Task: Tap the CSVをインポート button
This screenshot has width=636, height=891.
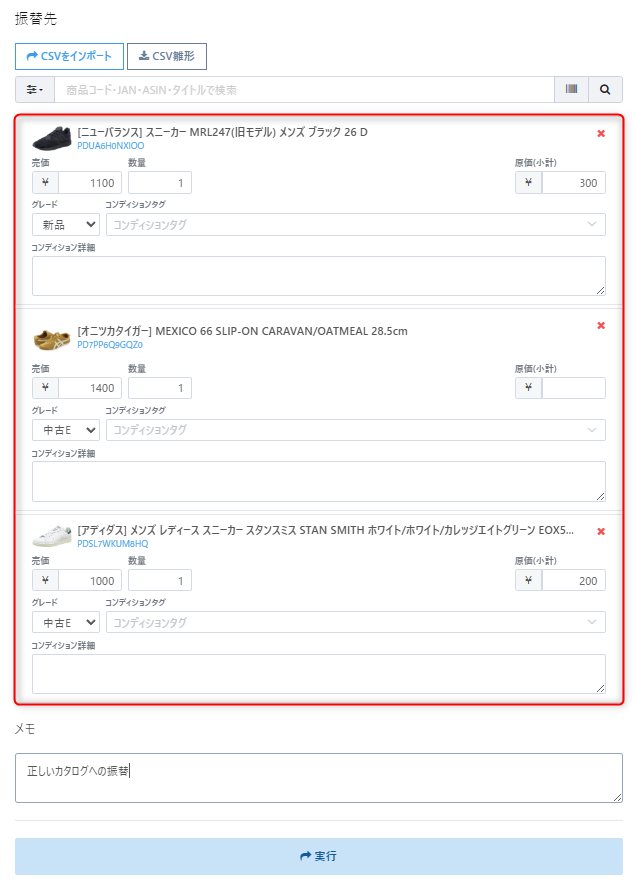Action: coord(69,56)
